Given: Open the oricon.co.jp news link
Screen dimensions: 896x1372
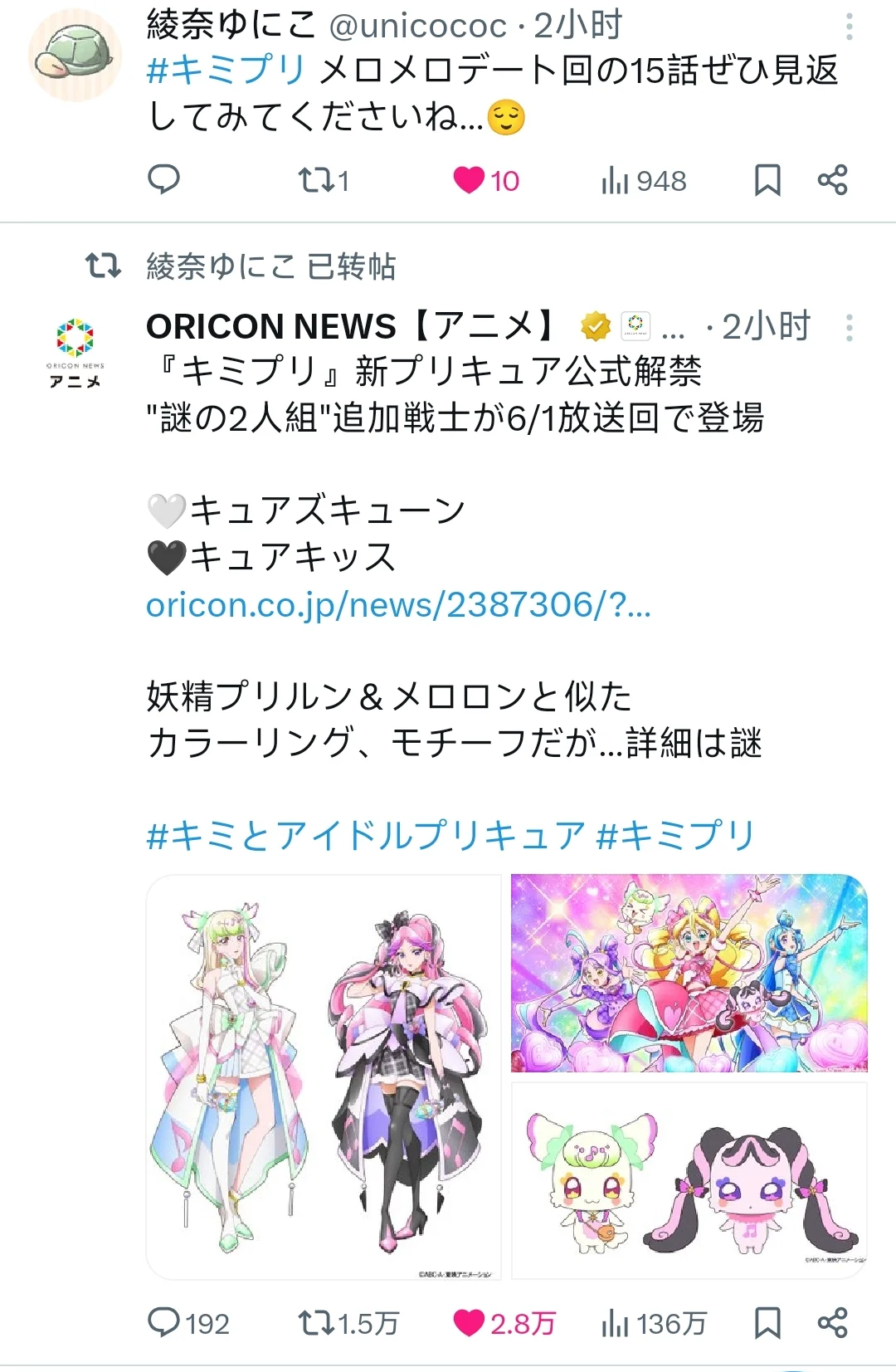Looking at the screenshot, I should [398, 605].
